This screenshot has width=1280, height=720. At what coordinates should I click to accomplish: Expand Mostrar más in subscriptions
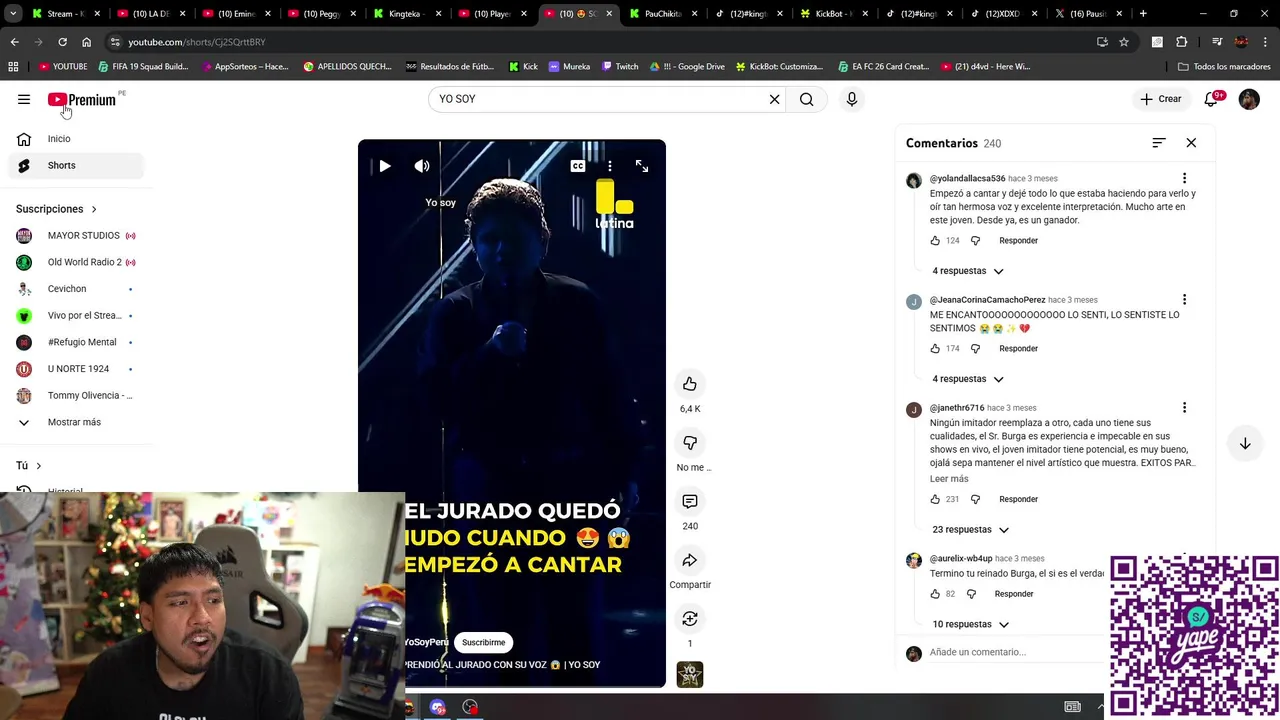point(74,422)
